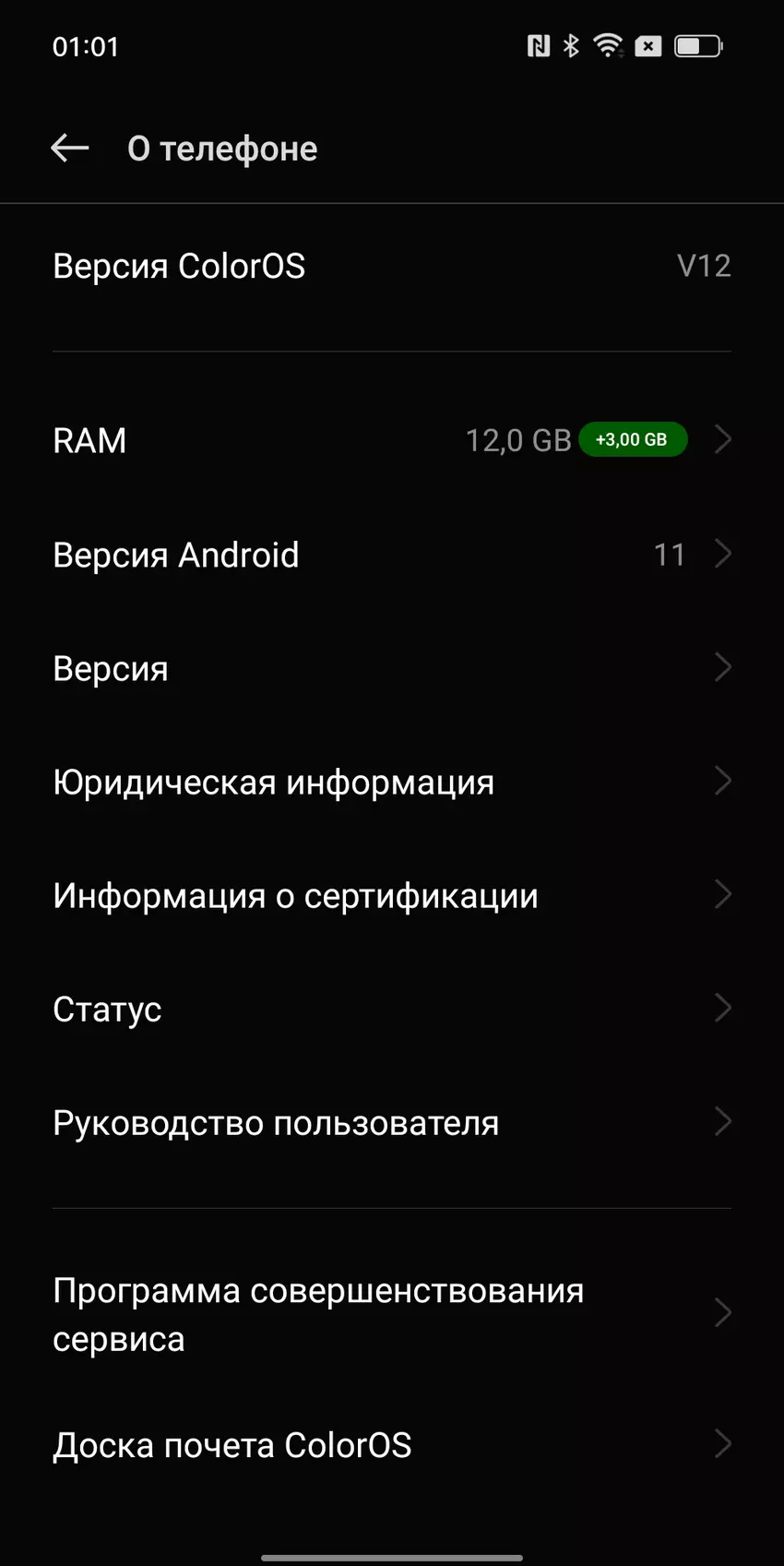The image size is (784, 1566).
Task: Open Программа совершенствования сервиса
Action: coord(391,1313)
